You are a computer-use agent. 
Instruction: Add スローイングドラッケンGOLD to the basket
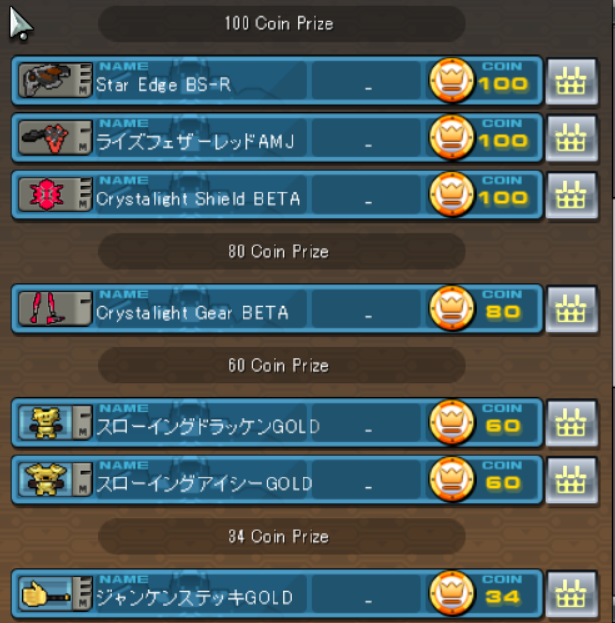coord(571,424)
